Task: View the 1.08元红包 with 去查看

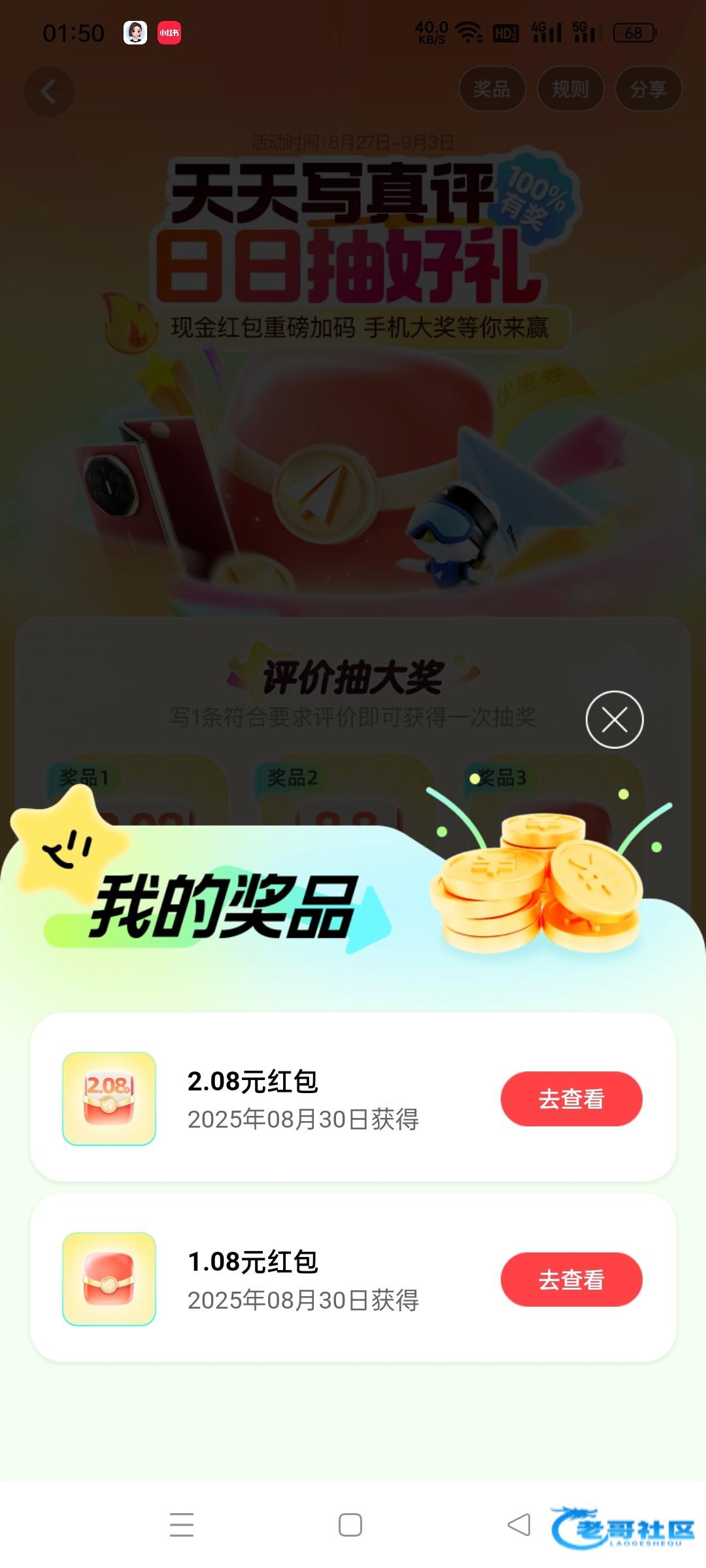Action: pos(571,1279)
